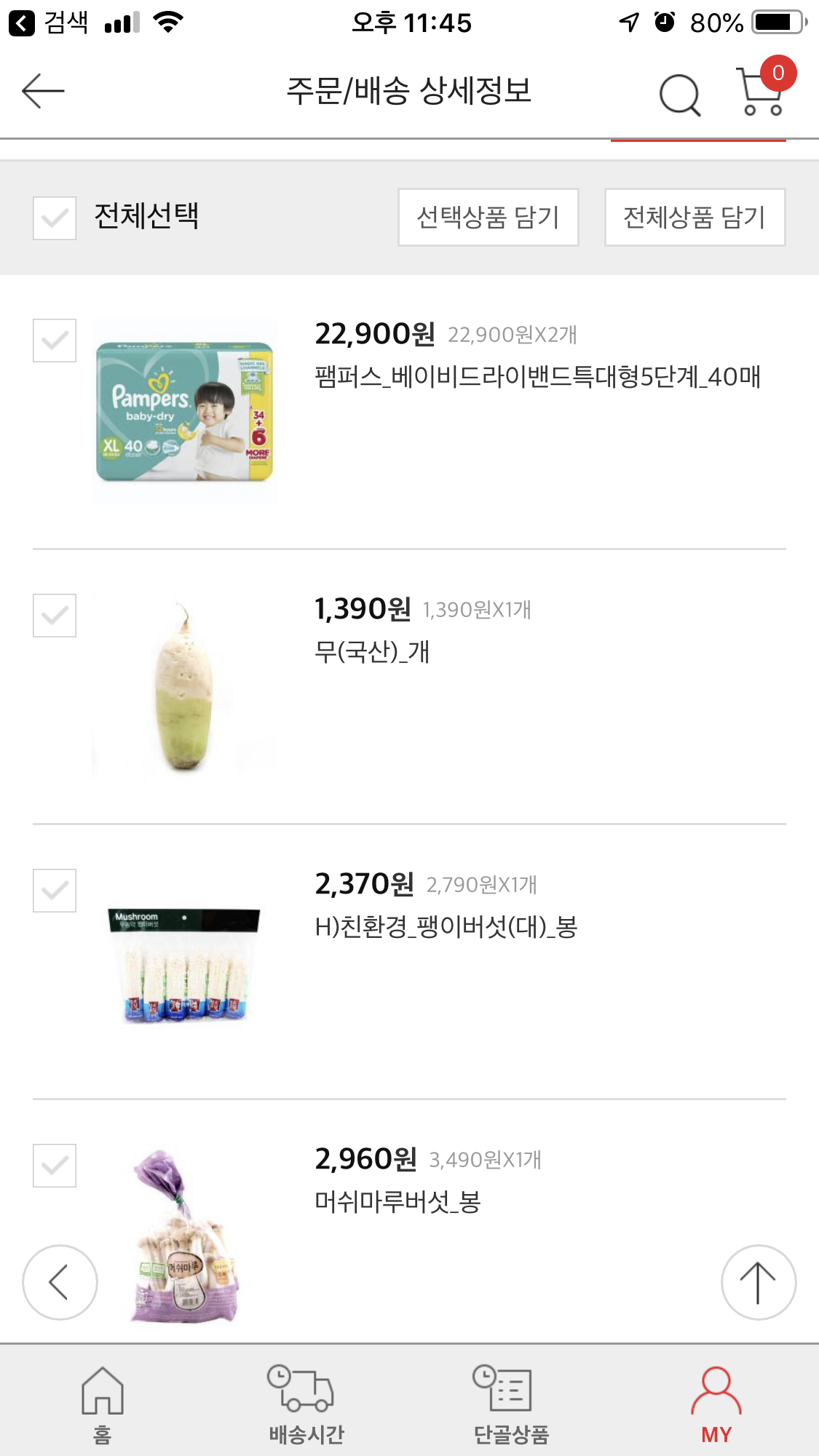Select the 무(국산)_개 item checkbox
Viewport: 819px width, 1456px height.
click(x=55, y=616)
